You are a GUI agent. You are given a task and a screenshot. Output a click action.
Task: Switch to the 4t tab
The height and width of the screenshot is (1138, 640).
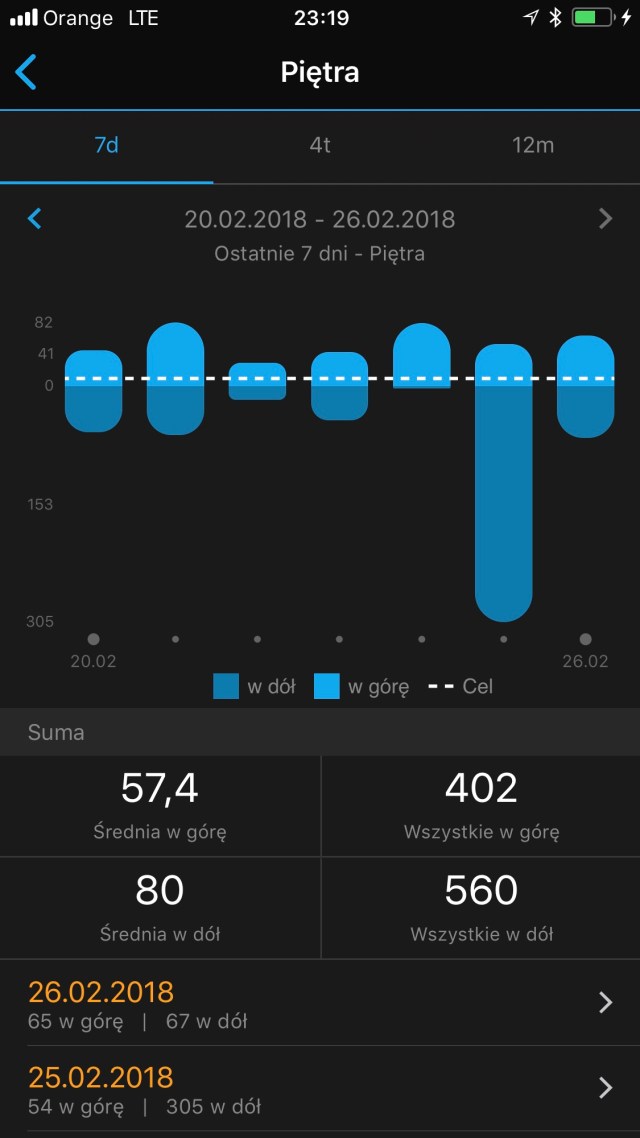click(x=320, y=145)
